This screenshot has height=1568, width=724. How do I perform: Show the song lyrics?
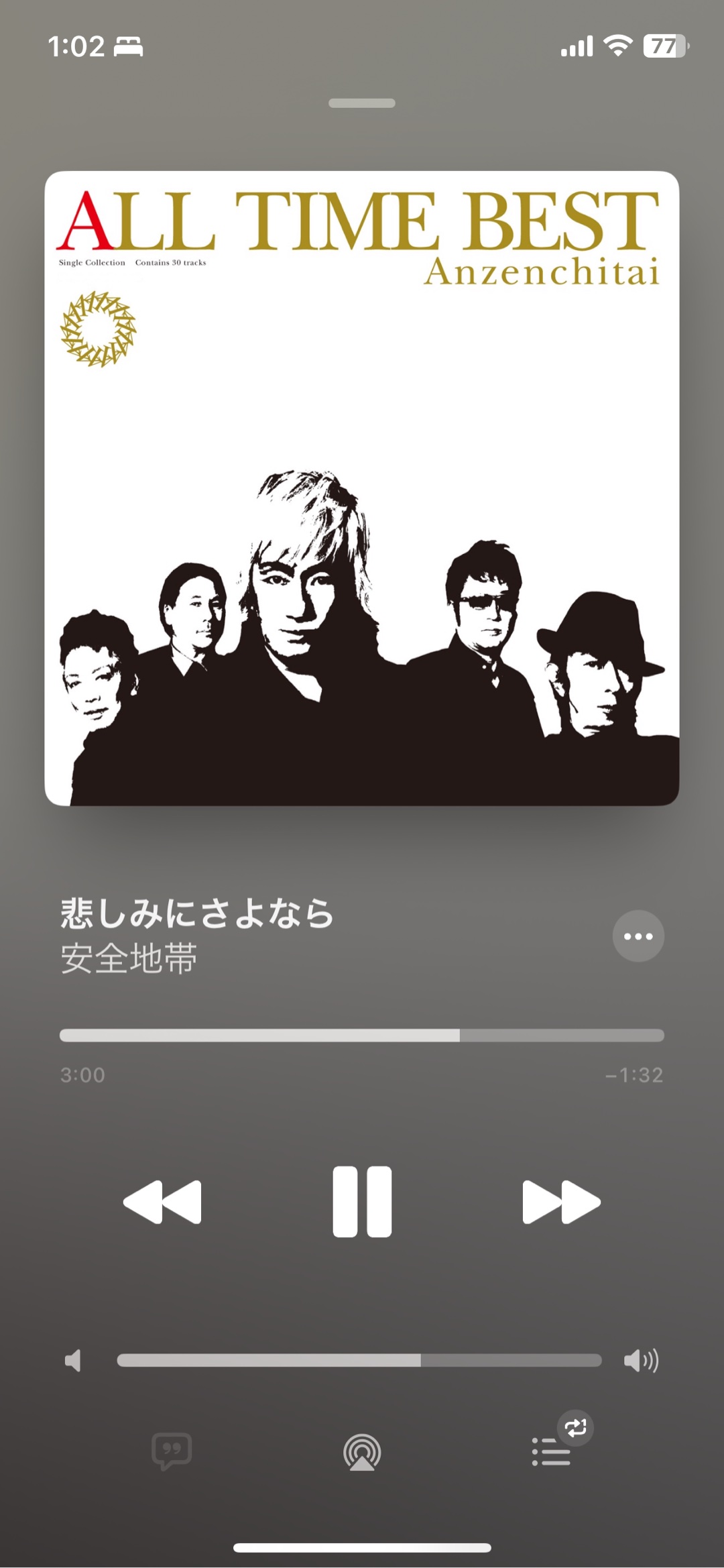click(x=172, y=1452)
